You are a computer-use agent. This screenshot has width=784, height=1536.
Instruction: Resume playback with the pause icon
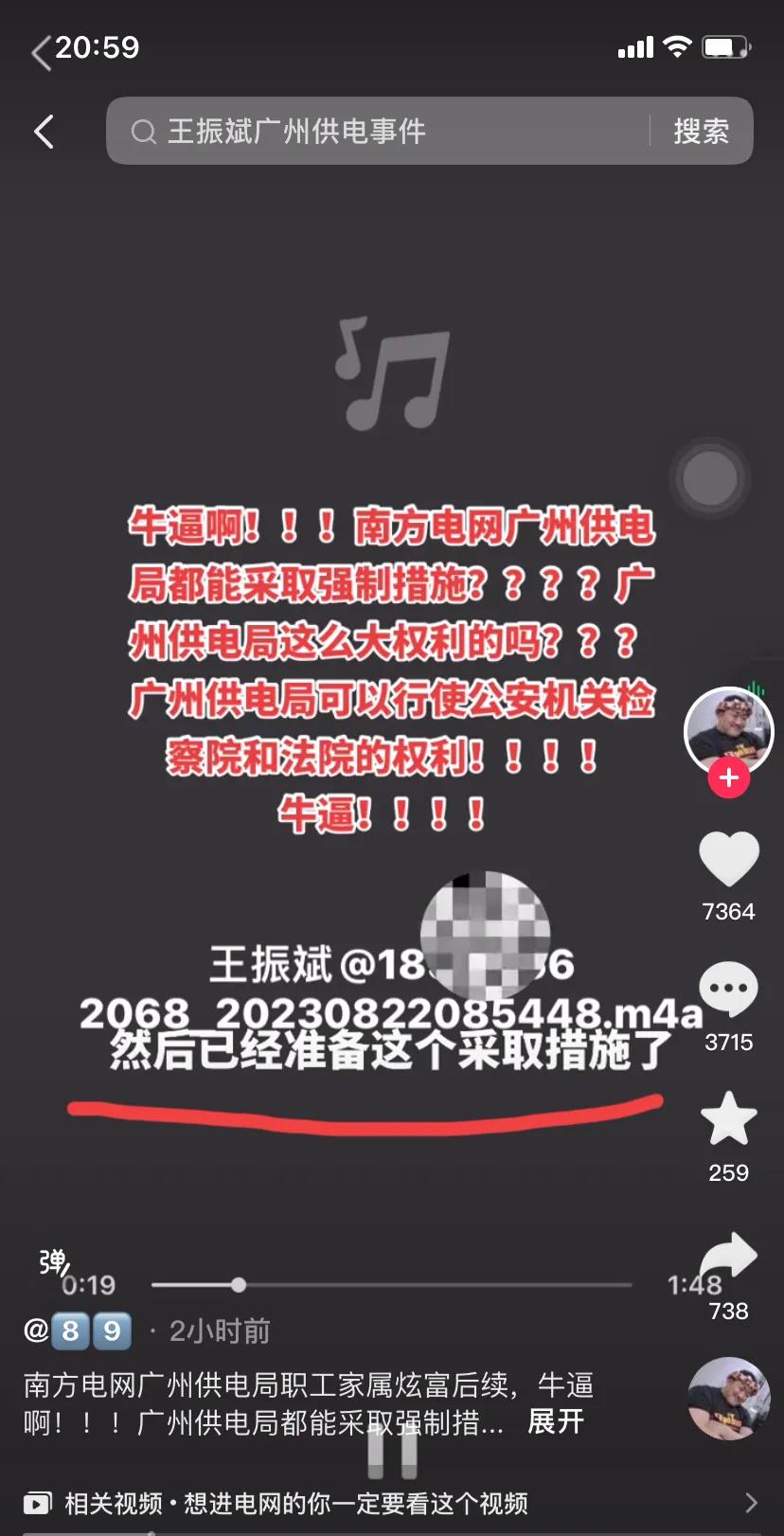click(x=392, y=1451)
